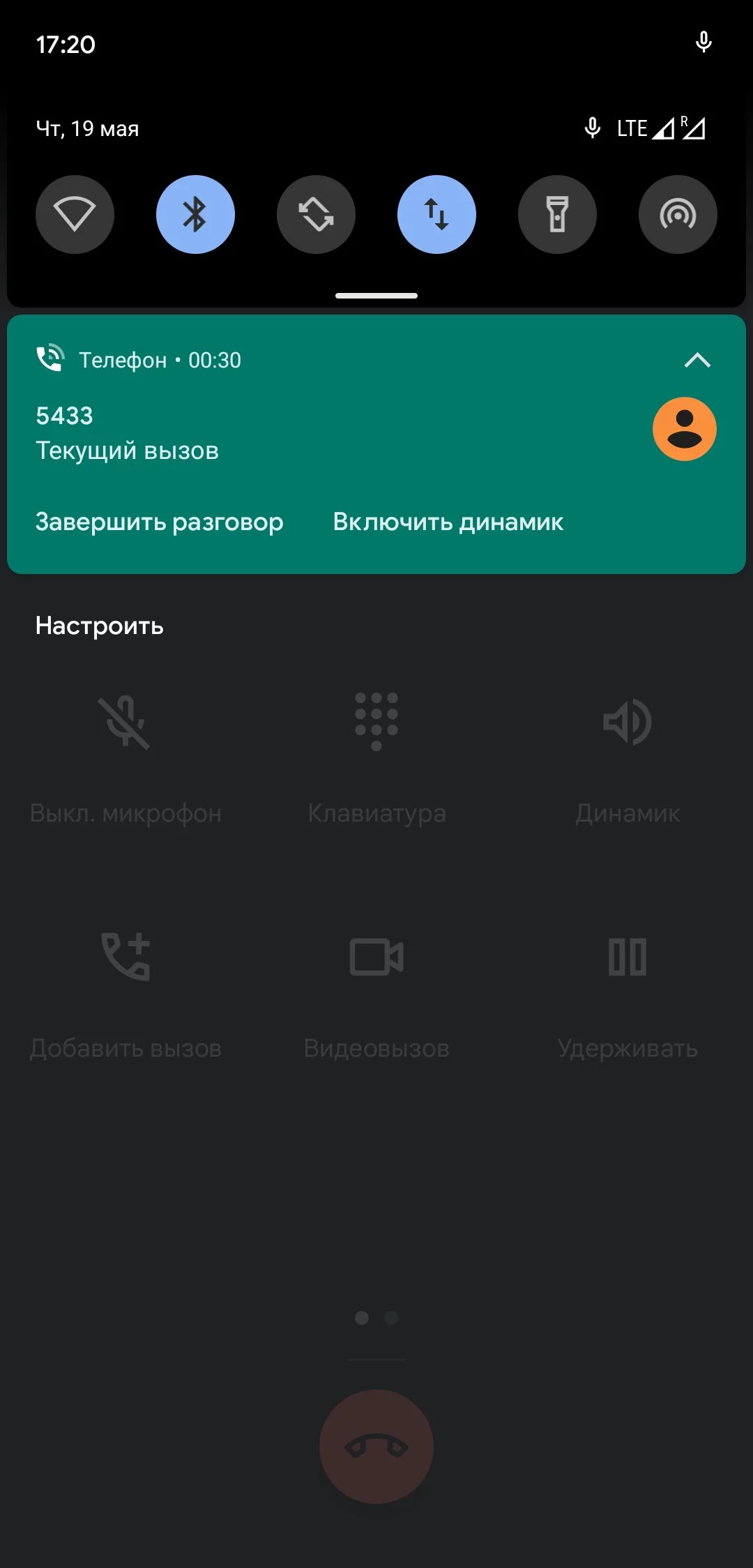
Task: Turn off the mobile data tile
Action: [x=436, y=214]
